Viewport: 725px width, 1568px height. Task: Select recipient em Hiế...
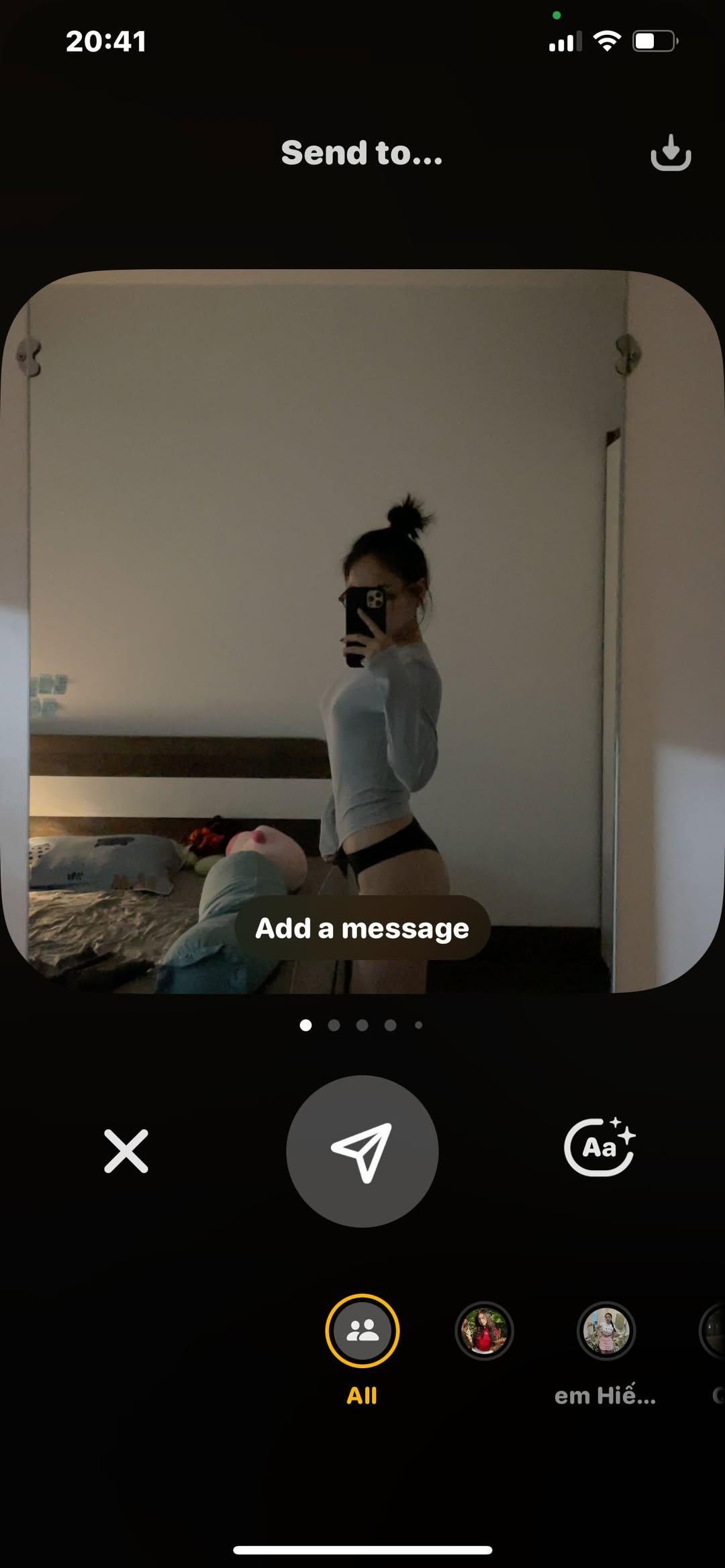click(x=606, y=1330)
